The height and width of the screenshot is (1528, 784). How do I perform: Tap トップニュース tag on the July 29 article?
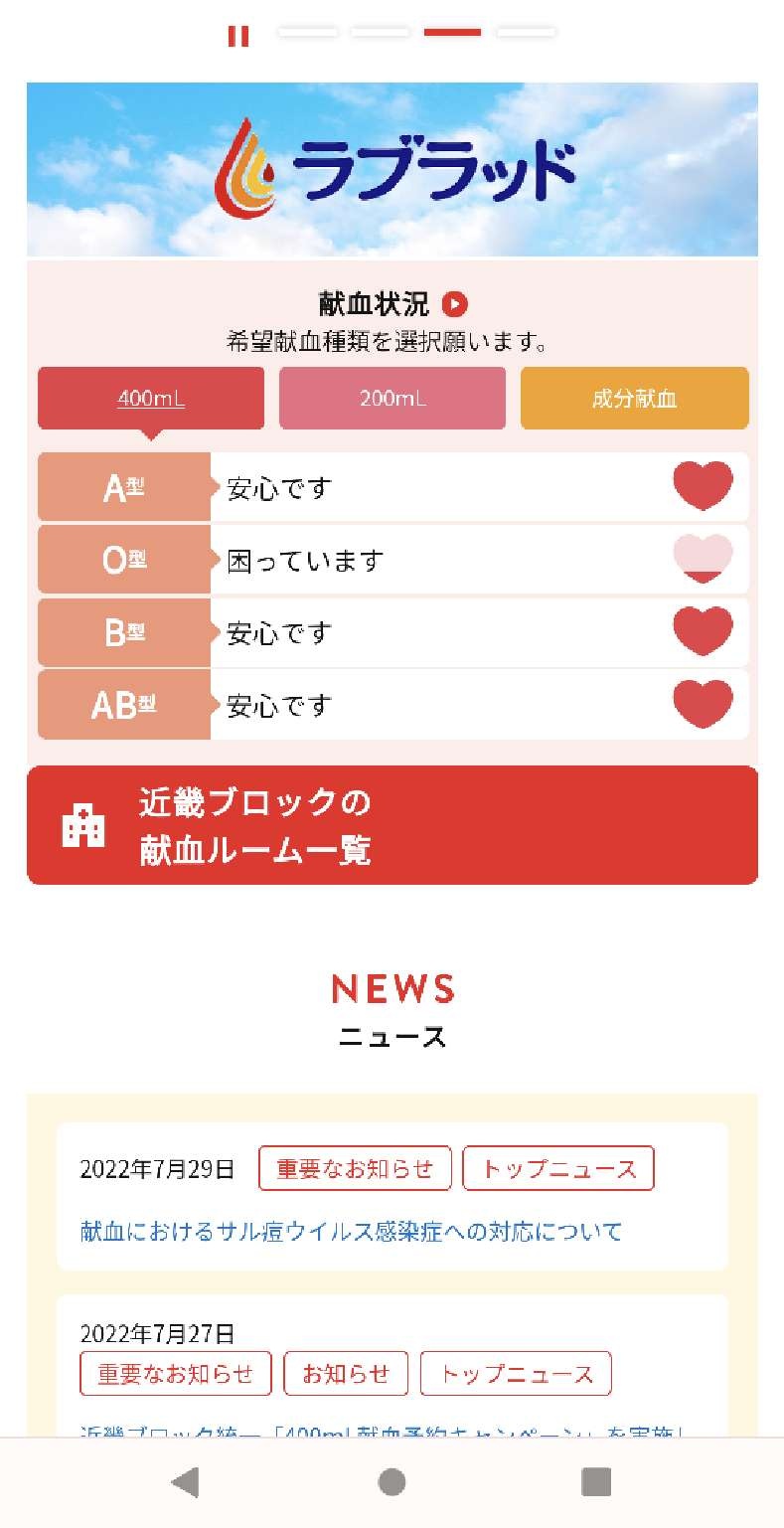pos(558,1168)
